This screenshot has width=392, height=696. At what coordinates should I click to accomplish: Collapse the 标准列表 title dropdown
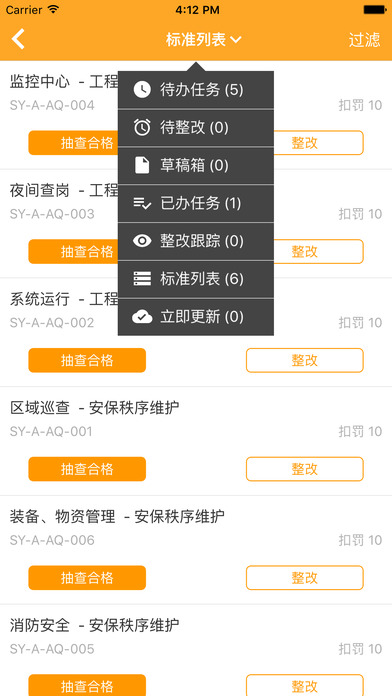(203, 40)
